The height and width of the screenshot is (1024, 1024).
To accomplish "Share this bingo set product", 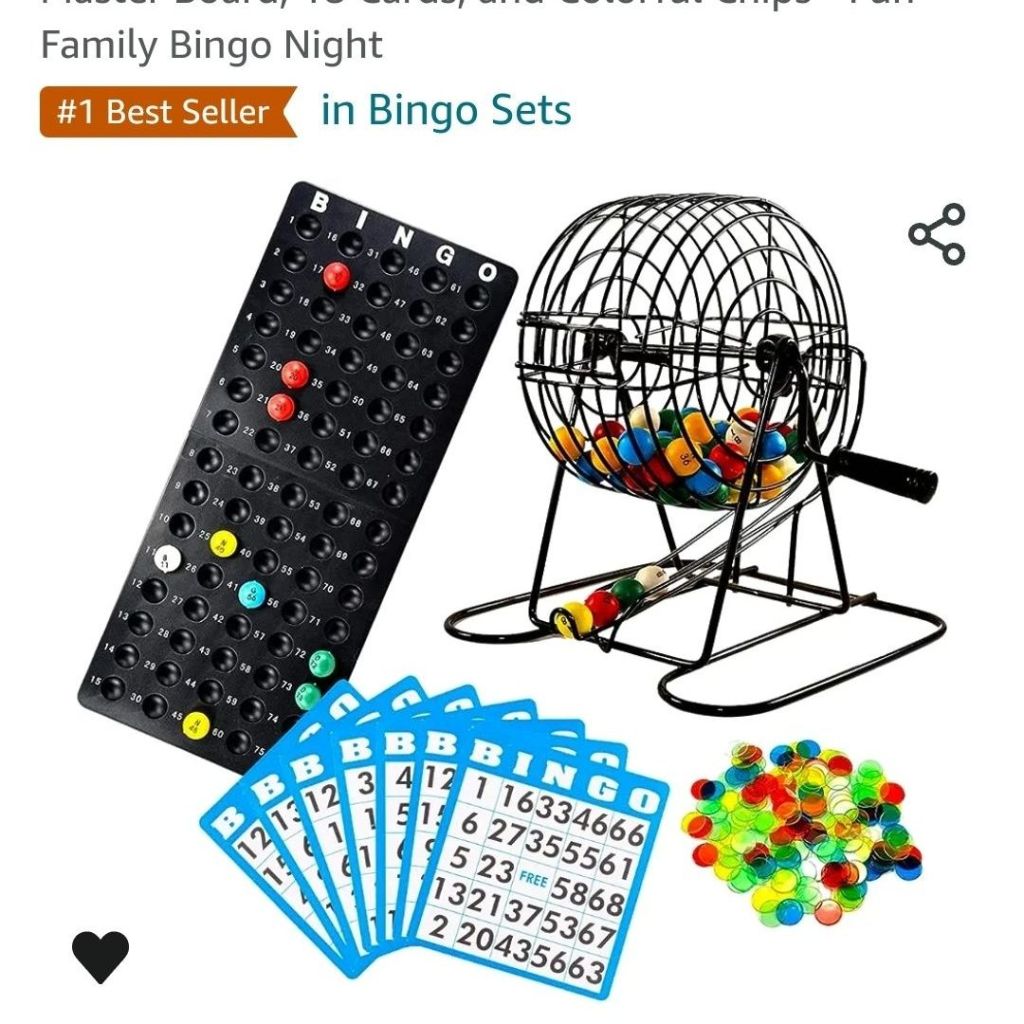I will coord(937,235).
